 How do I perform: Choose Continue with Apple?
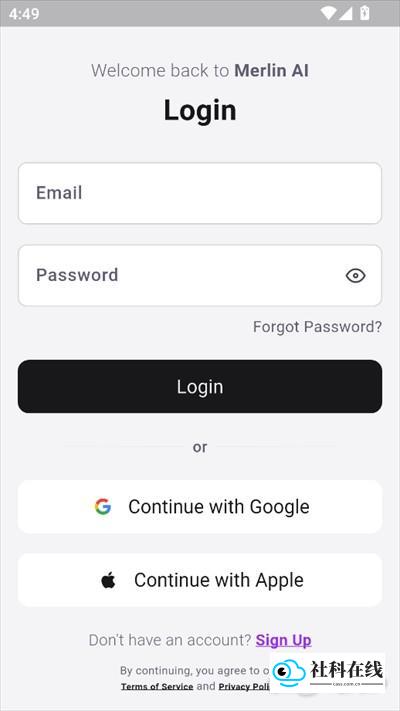200,580
